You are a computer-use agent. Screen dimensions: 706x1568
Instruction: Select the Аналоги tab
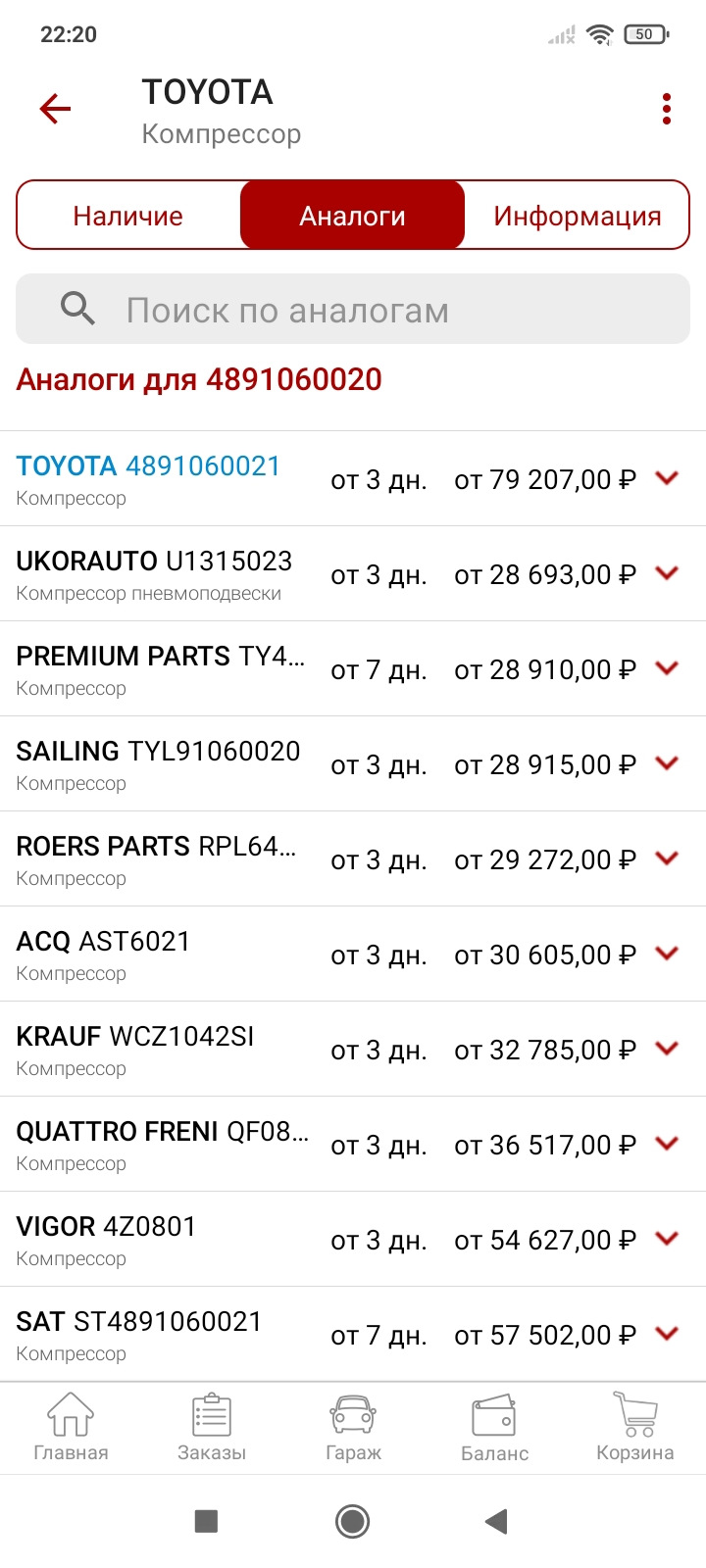352,215
